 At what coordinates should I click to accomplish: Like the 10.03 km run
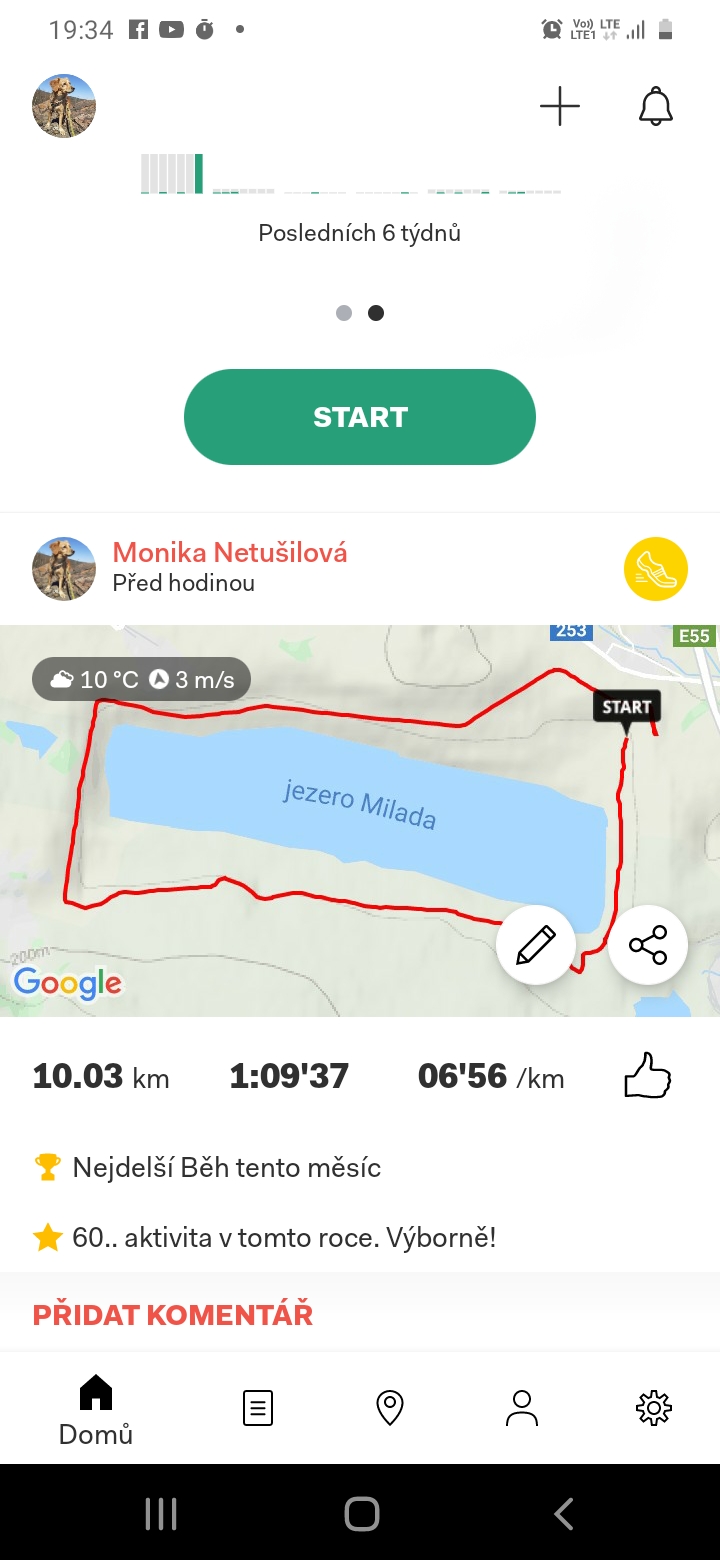click(x=647, y=1077)
